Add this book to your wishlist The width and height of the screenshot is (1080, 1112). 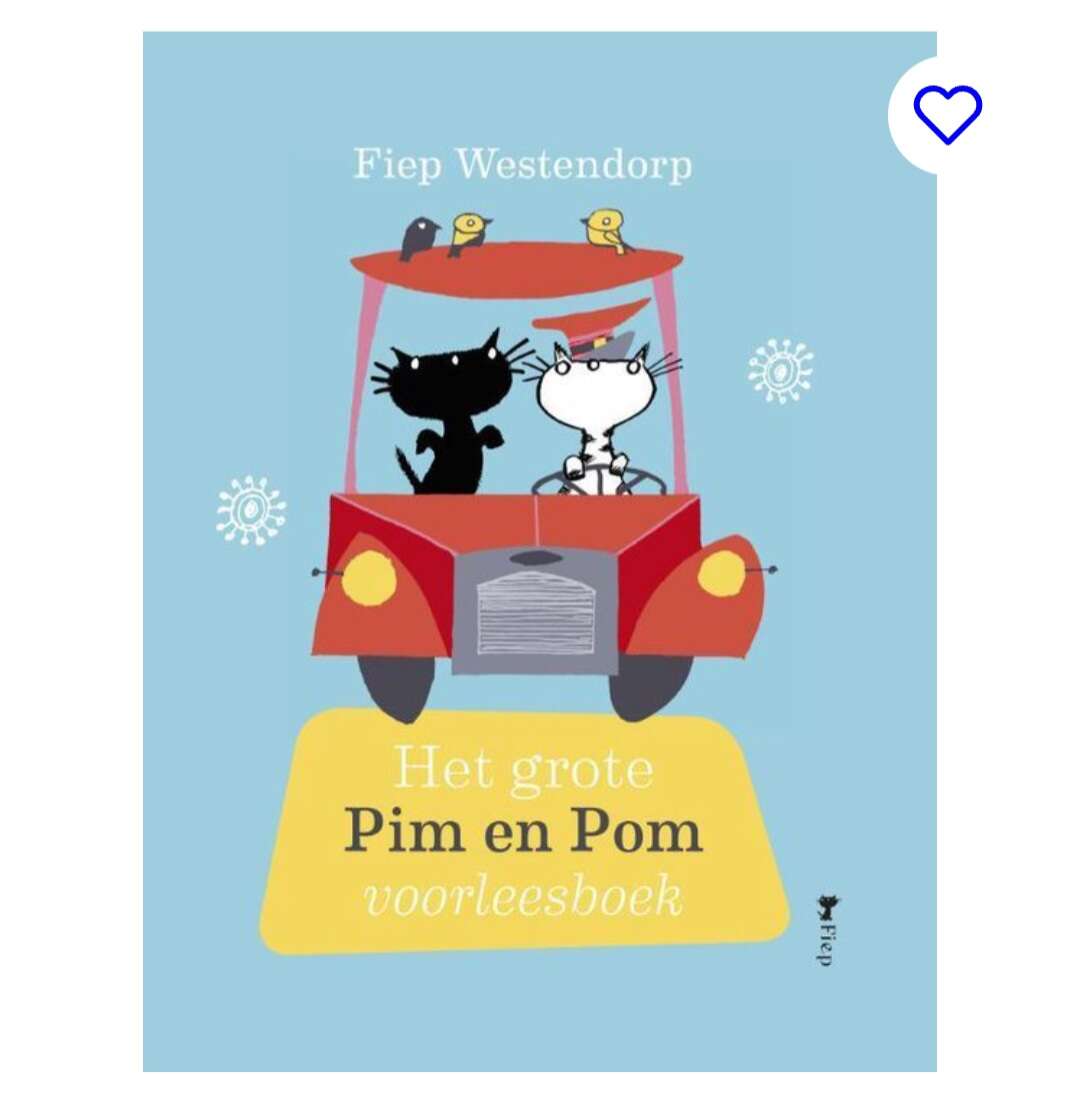click(947, 114)
